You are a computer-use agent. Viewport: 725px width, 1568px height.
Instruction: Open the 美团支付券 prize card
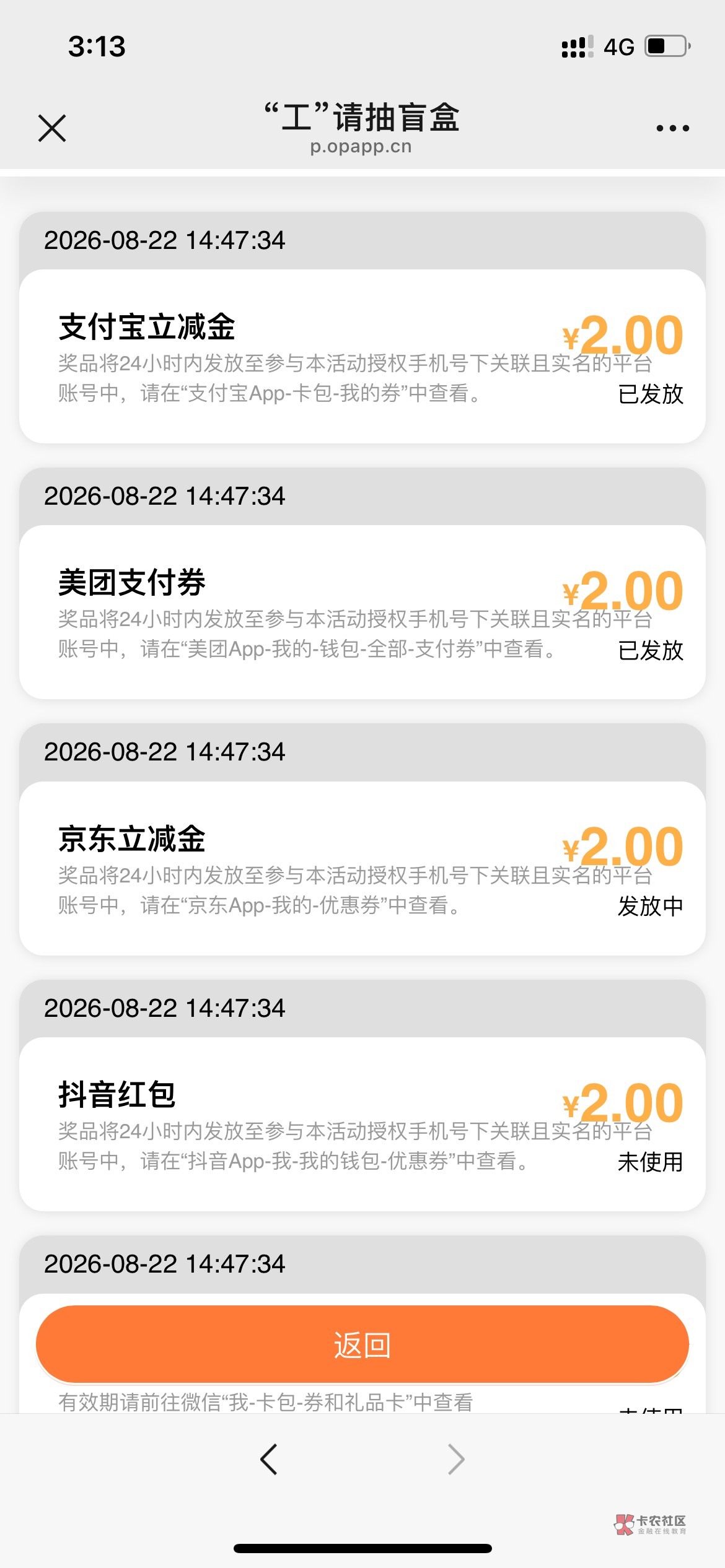click(362, 612)
